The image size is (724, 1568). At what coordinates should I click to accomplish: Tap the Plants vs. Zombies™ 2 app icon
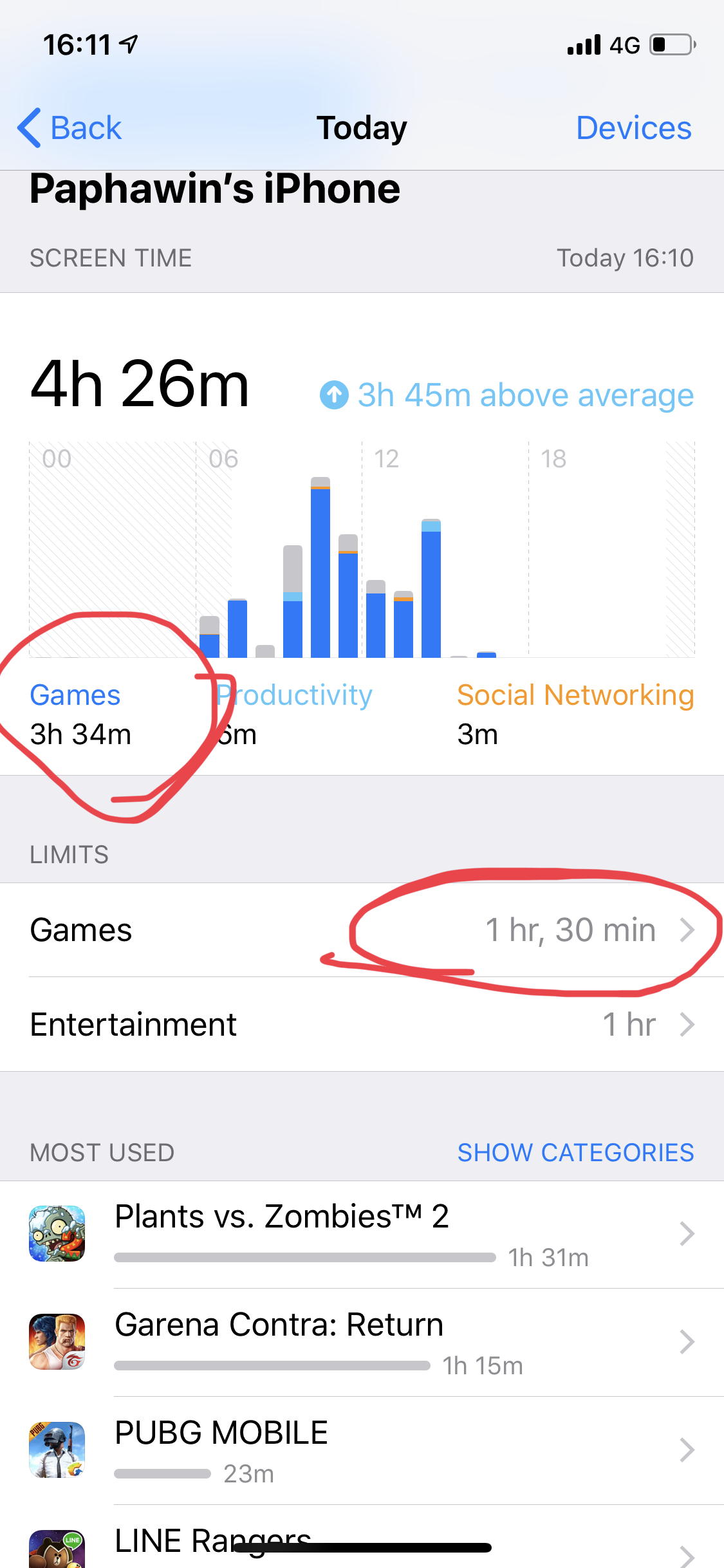[x=58, y=1233]
